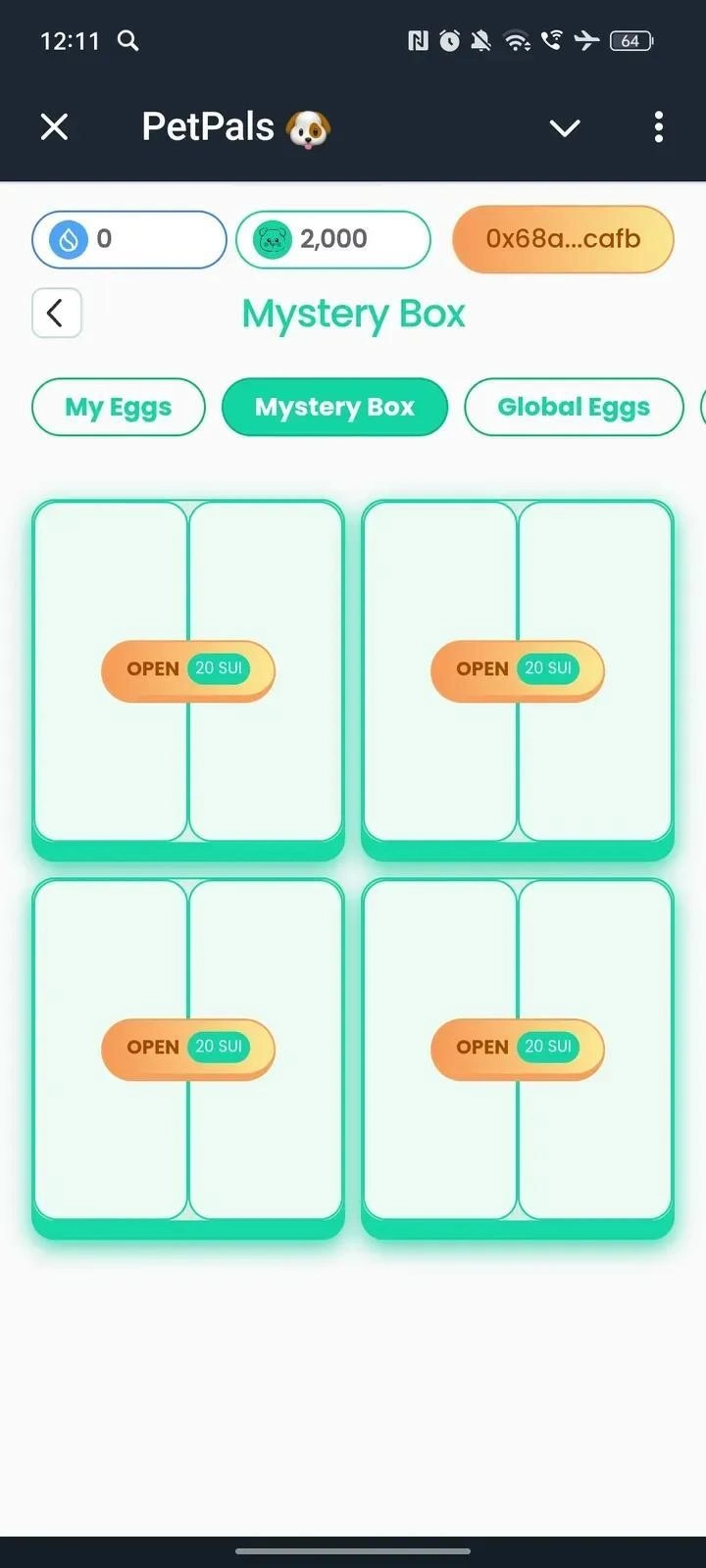706x1568 pixels.
Task: Close the PetPals web app
Action: click(x=54, y=126)
